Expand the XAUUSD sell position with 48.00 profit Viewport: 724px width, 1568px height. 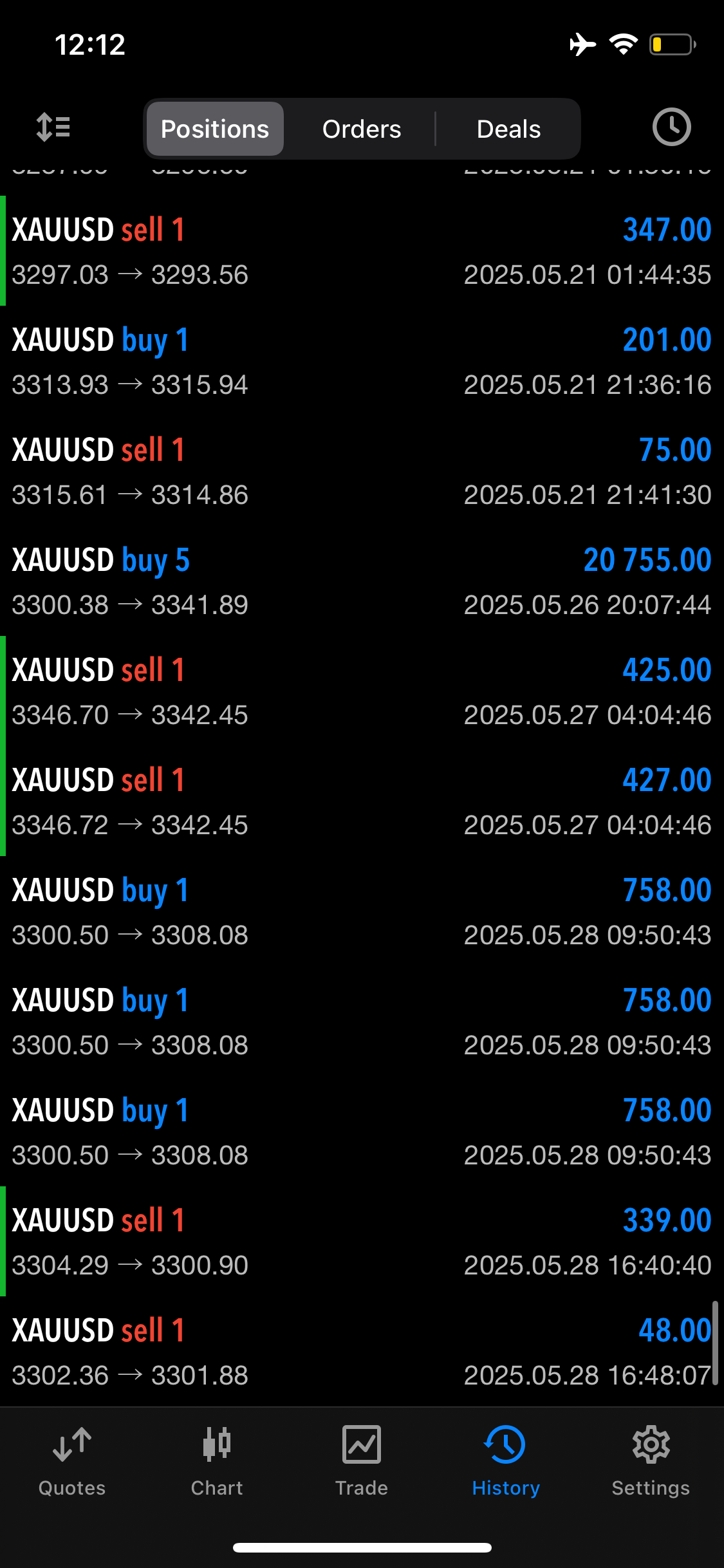[x=362, y=1352]
